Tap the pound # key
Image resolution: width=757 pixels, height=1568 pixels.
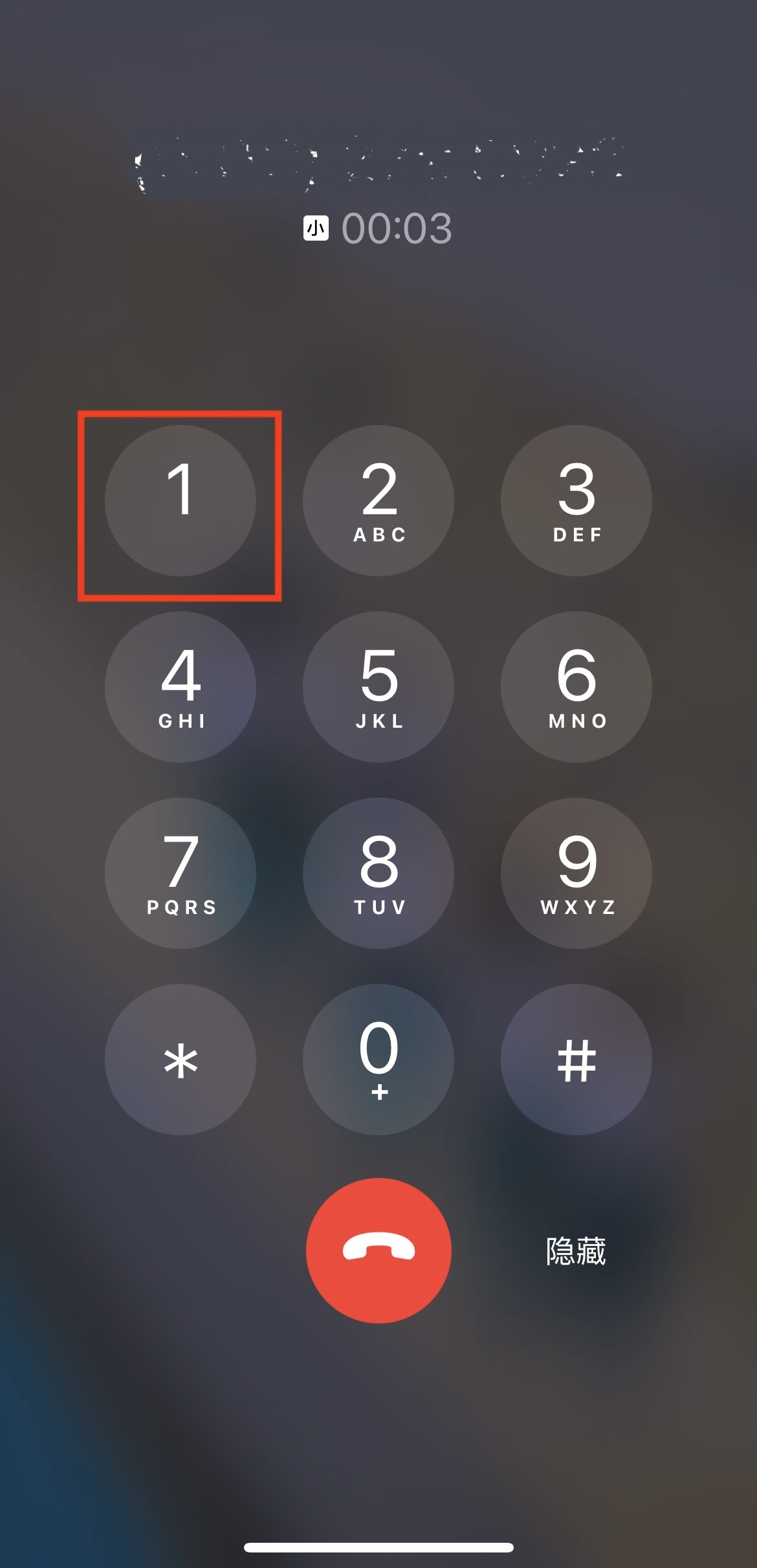[x=576, y=1060]
